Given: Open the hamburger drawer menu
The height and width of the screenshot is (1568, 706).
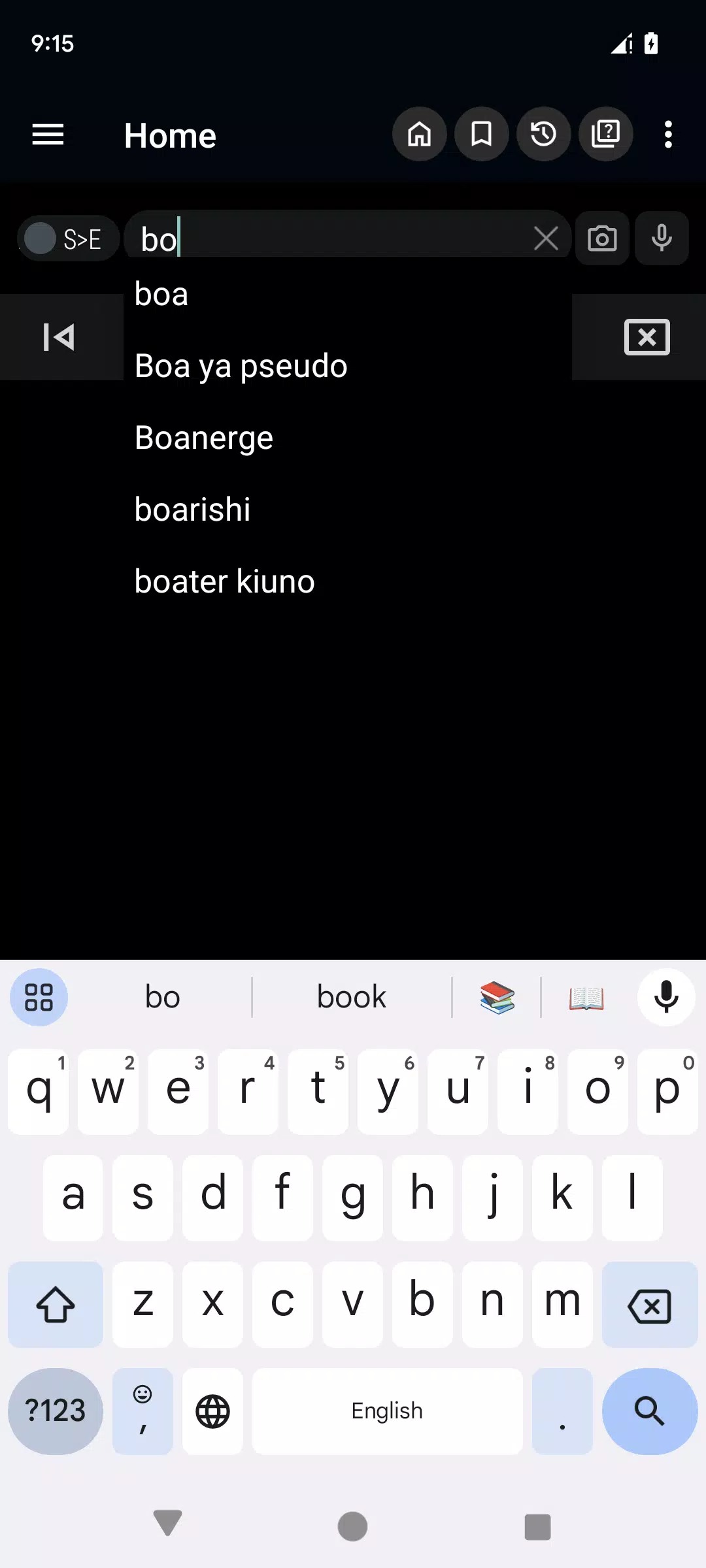Looking at the screenshot, I should point(48,135).
